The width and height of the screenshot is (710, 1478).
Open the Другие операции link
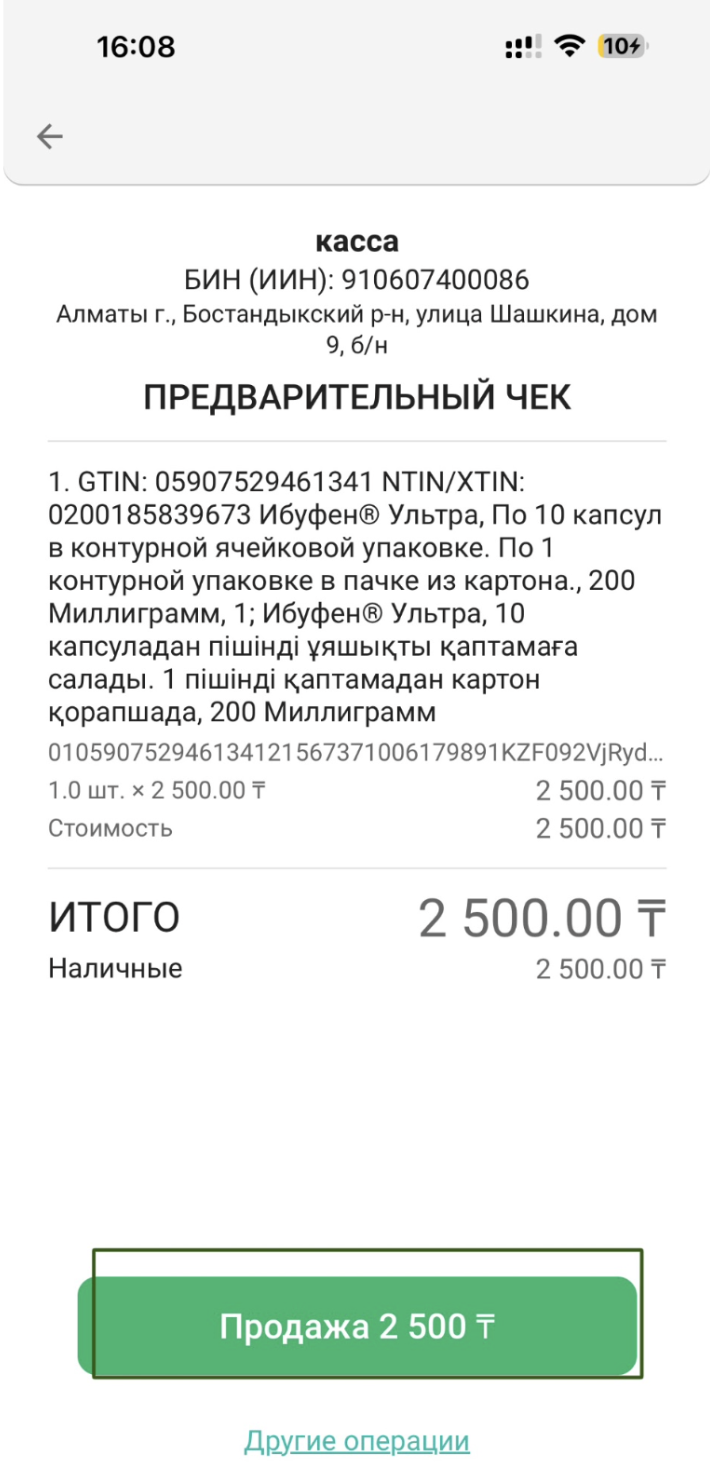coord(357,1441)
